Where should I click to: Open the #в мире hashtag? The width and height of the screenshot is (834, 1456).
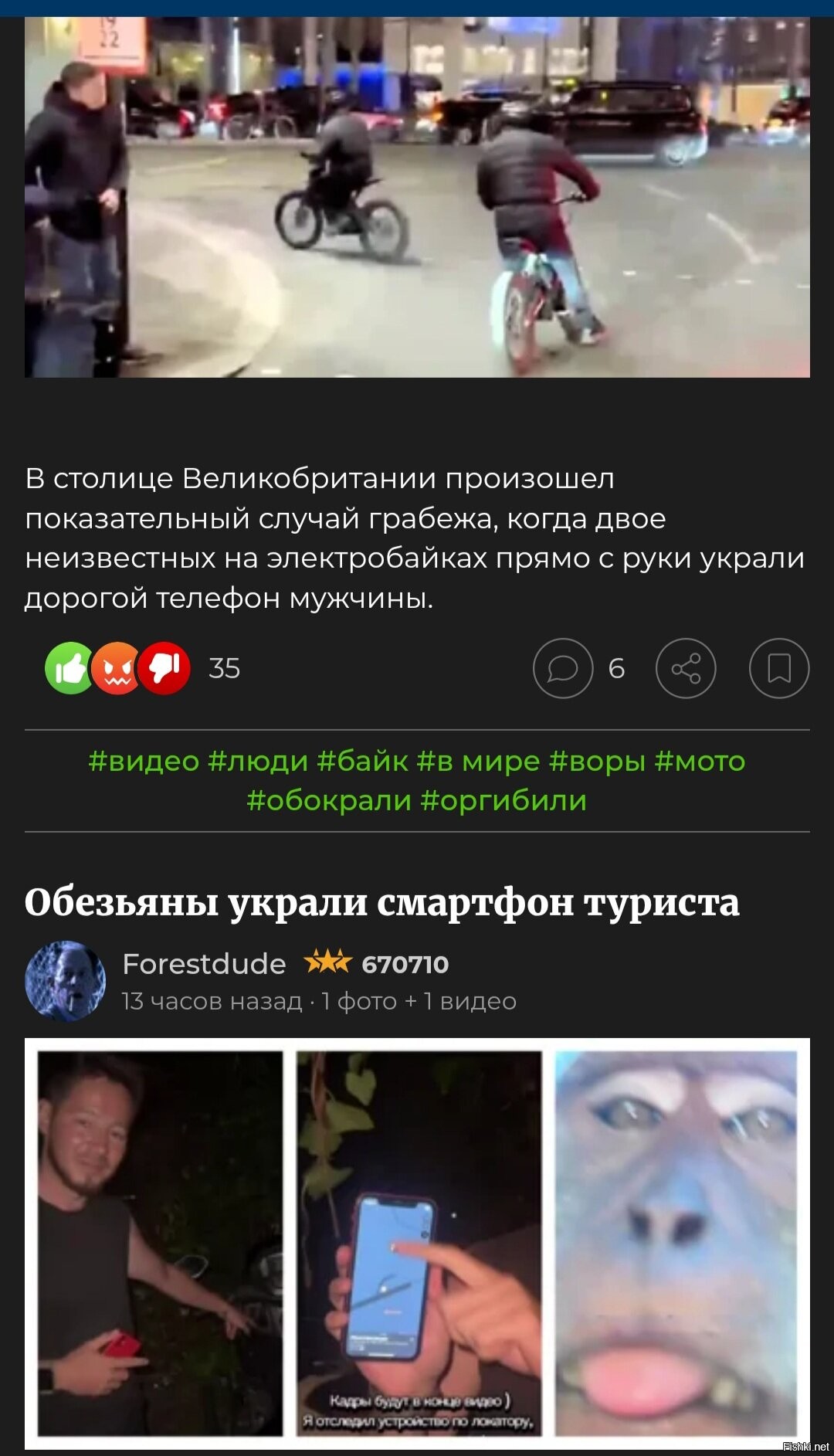[478, 762]
